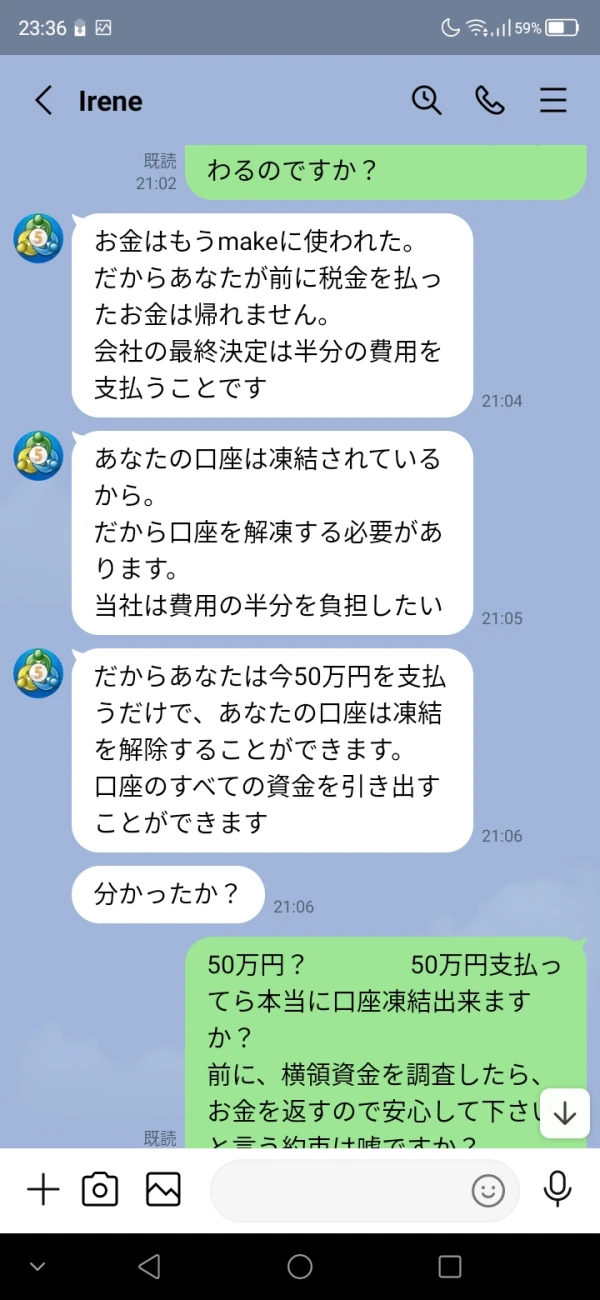Open the system recent apps view
Image resolution: width=600 pixels, height=1300 pixels.
pyautogui.click(x=450, y=1267)
